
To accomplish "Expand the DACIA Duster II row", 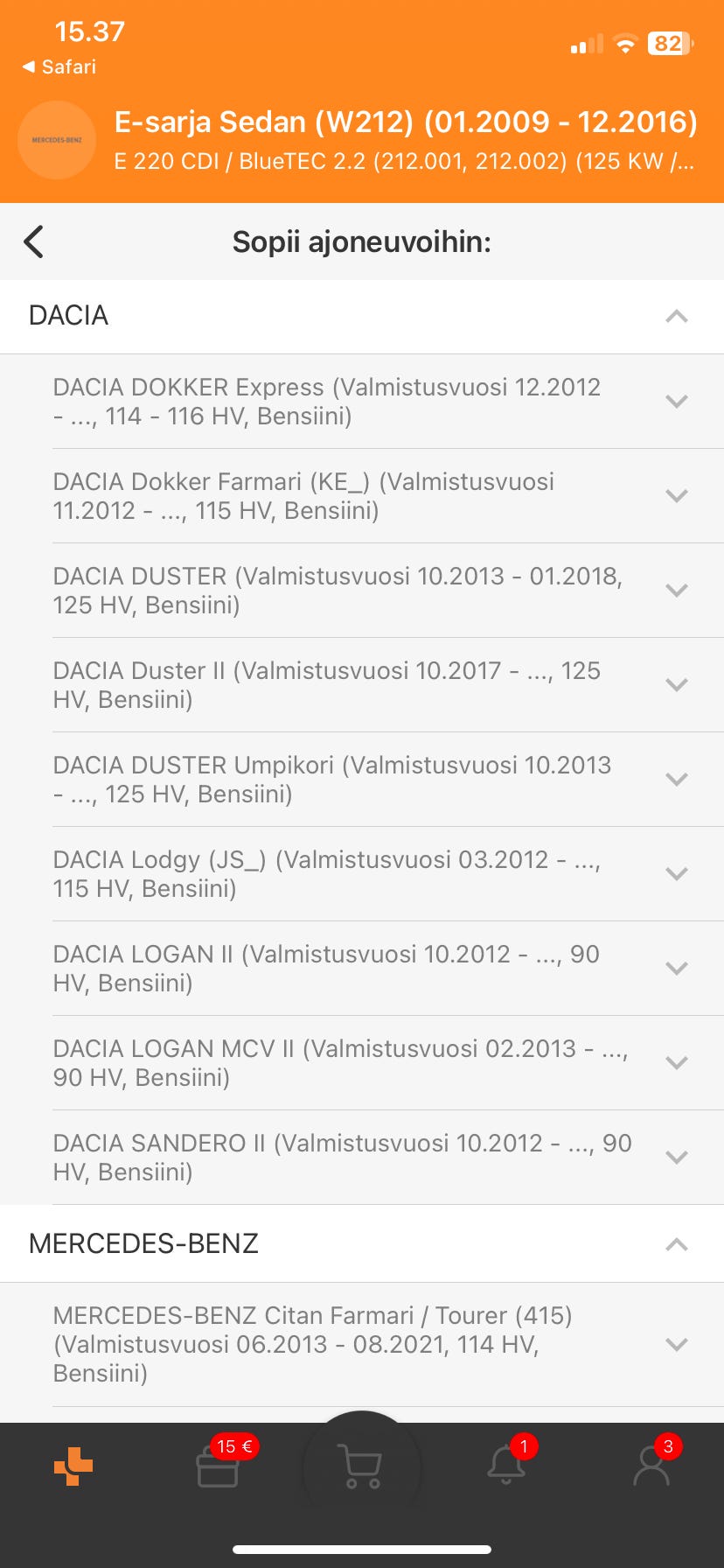I will tap(676, 685).
